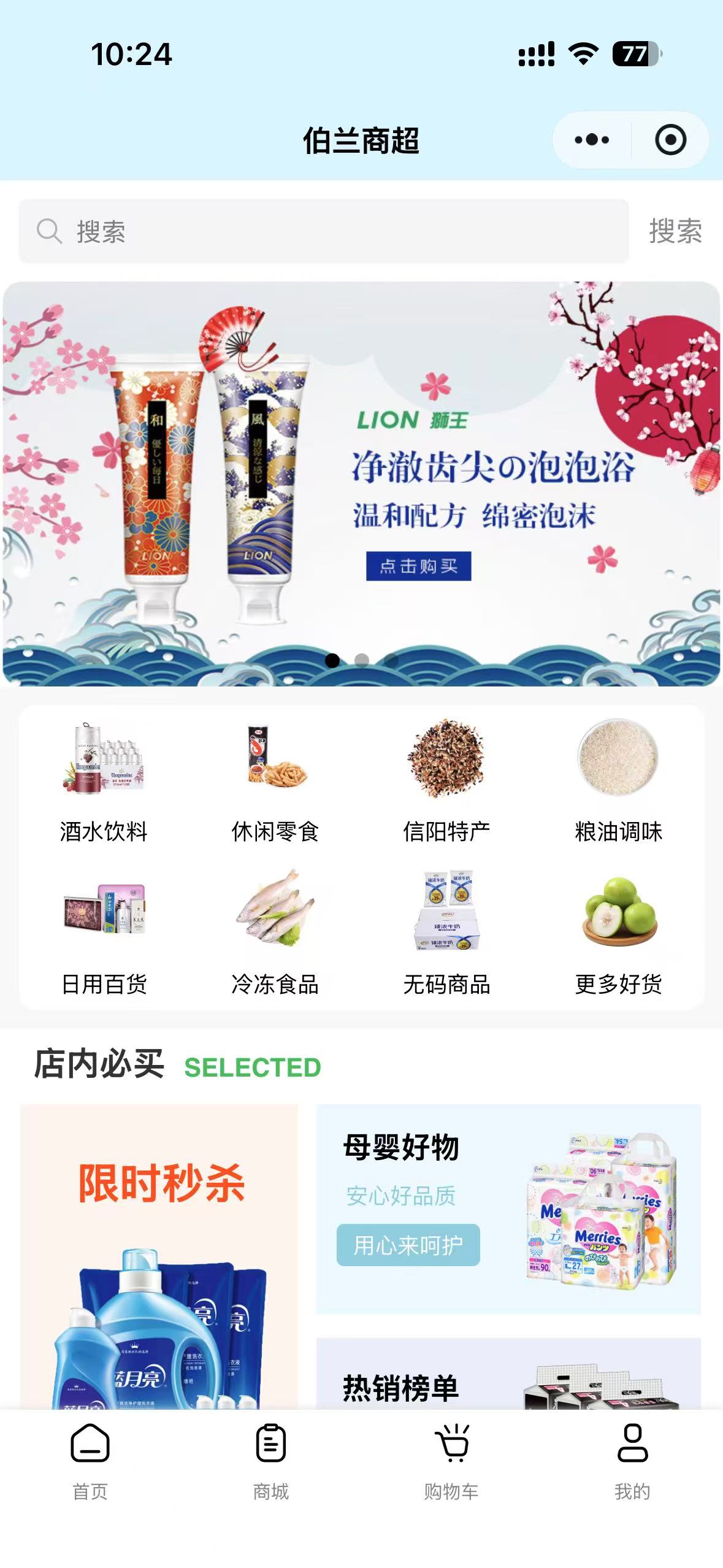Tap the search input field

pyautogui.click(x=324, y=231)
